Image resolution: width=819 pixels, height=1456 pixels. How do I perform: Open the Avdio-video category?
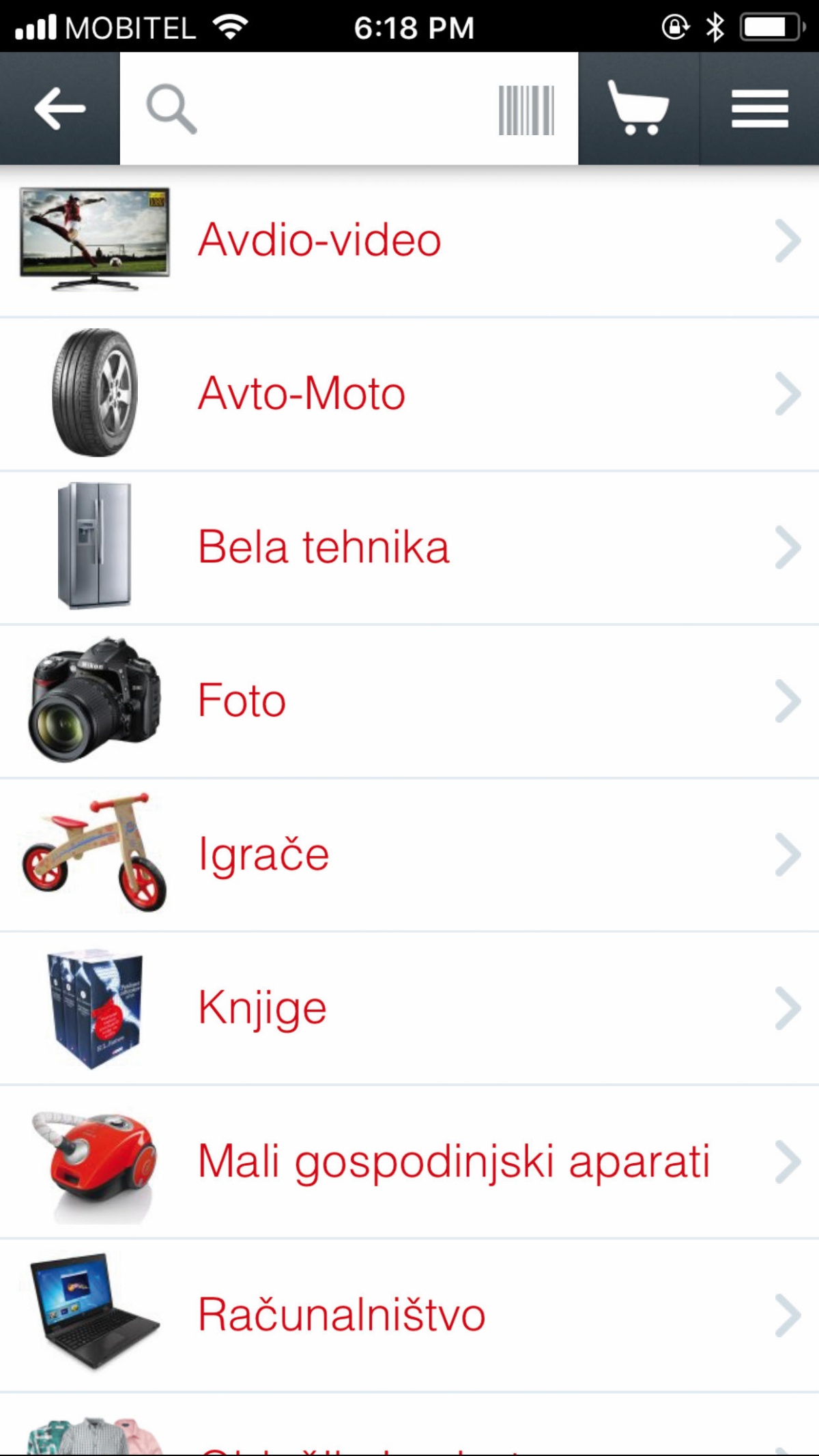(409, 240)
